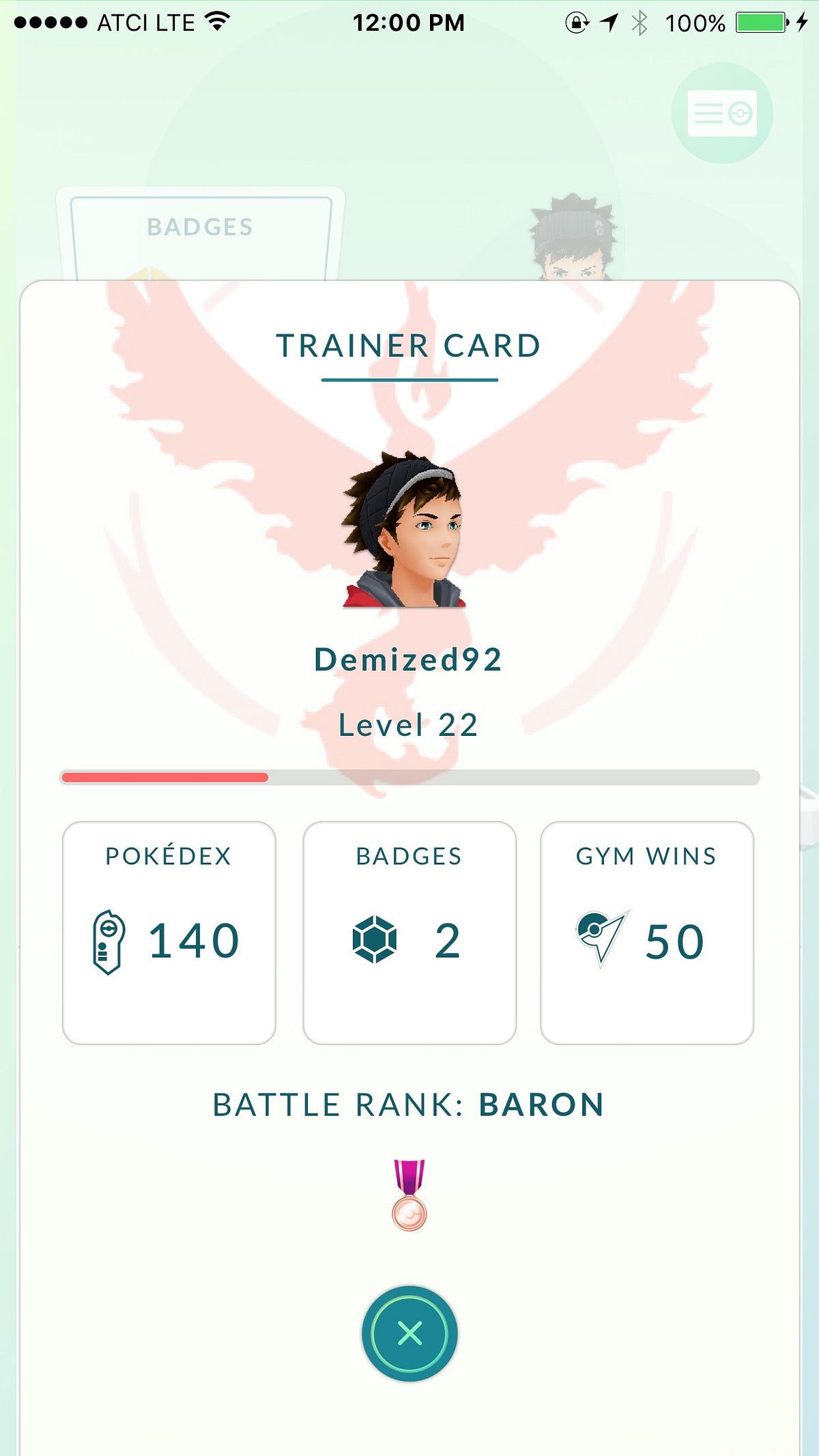
Task: Tap the trainer card icon button
Action: [722, 113]
